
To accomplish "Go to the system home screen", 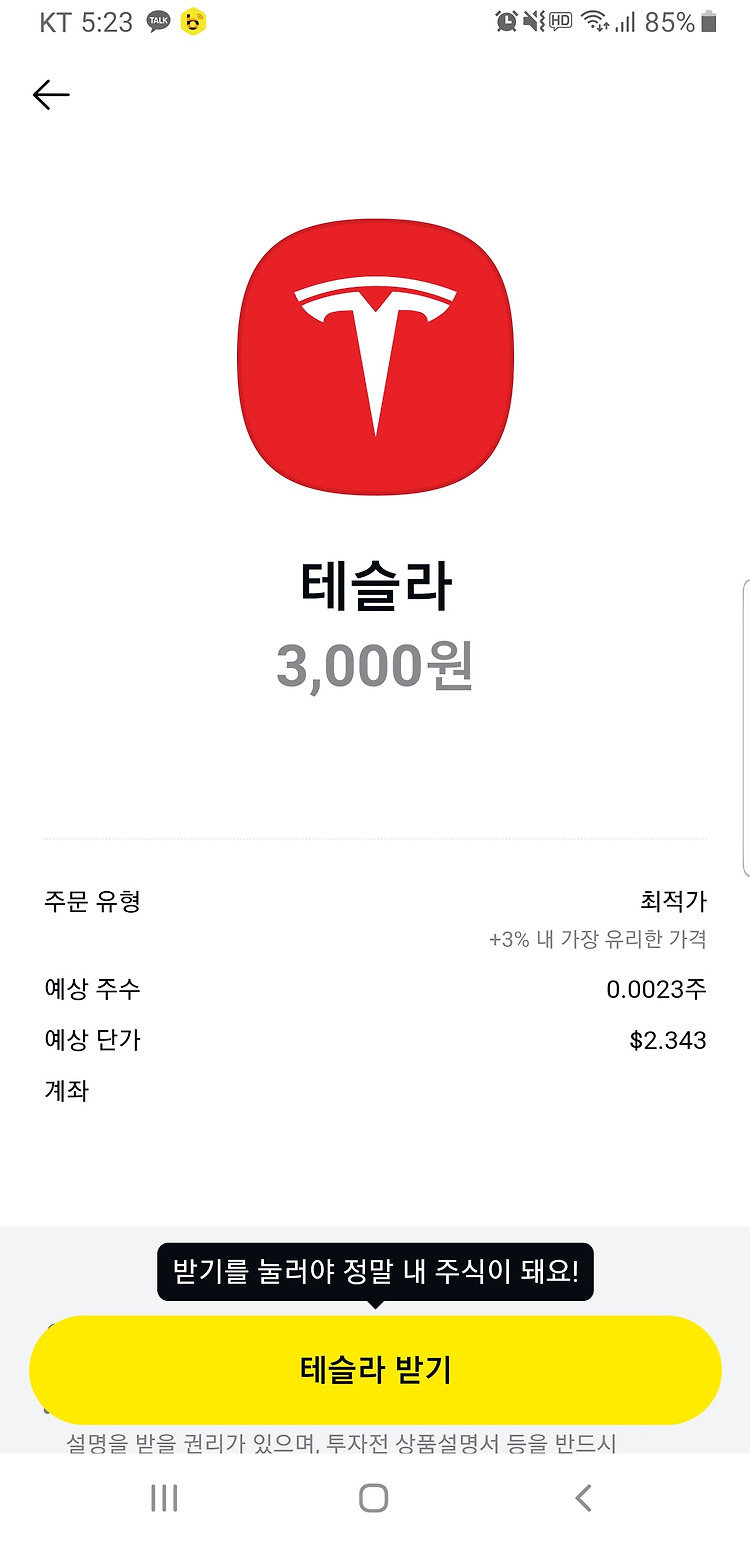I will tap(374, 1497).
